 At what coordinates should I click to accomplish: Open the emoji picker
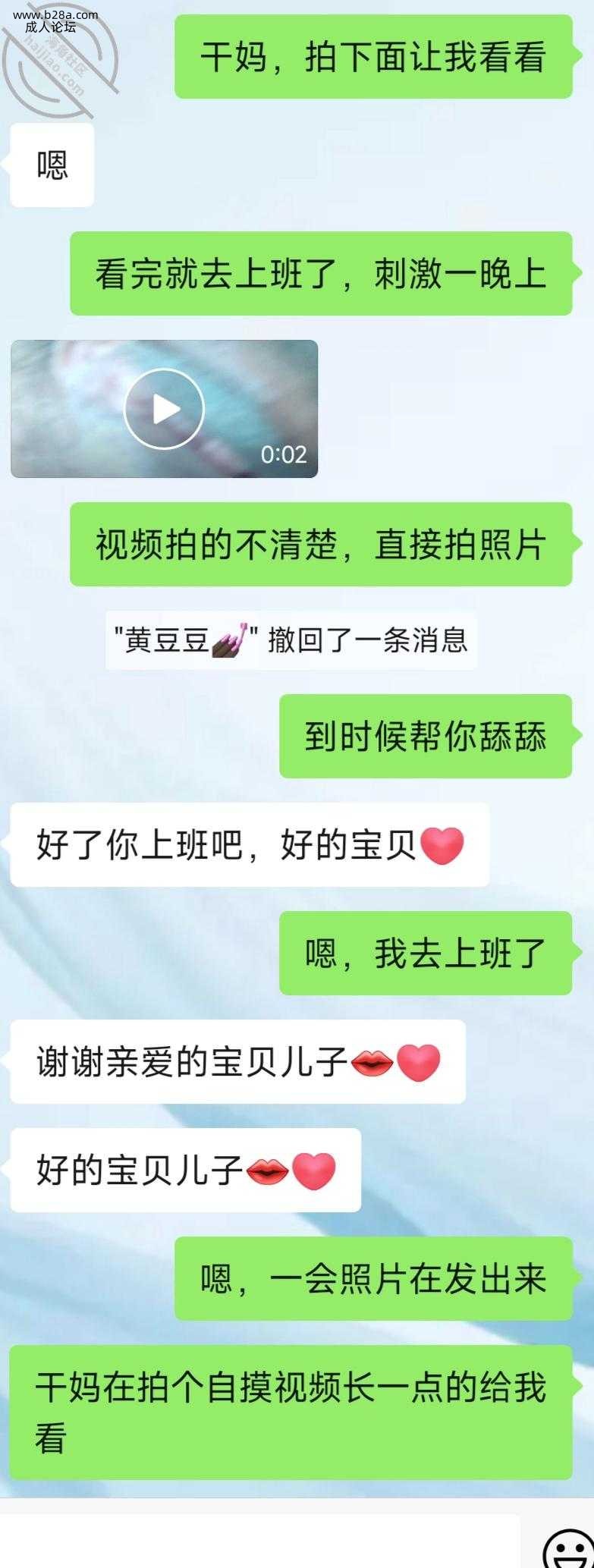click(x=568, y=1548)
